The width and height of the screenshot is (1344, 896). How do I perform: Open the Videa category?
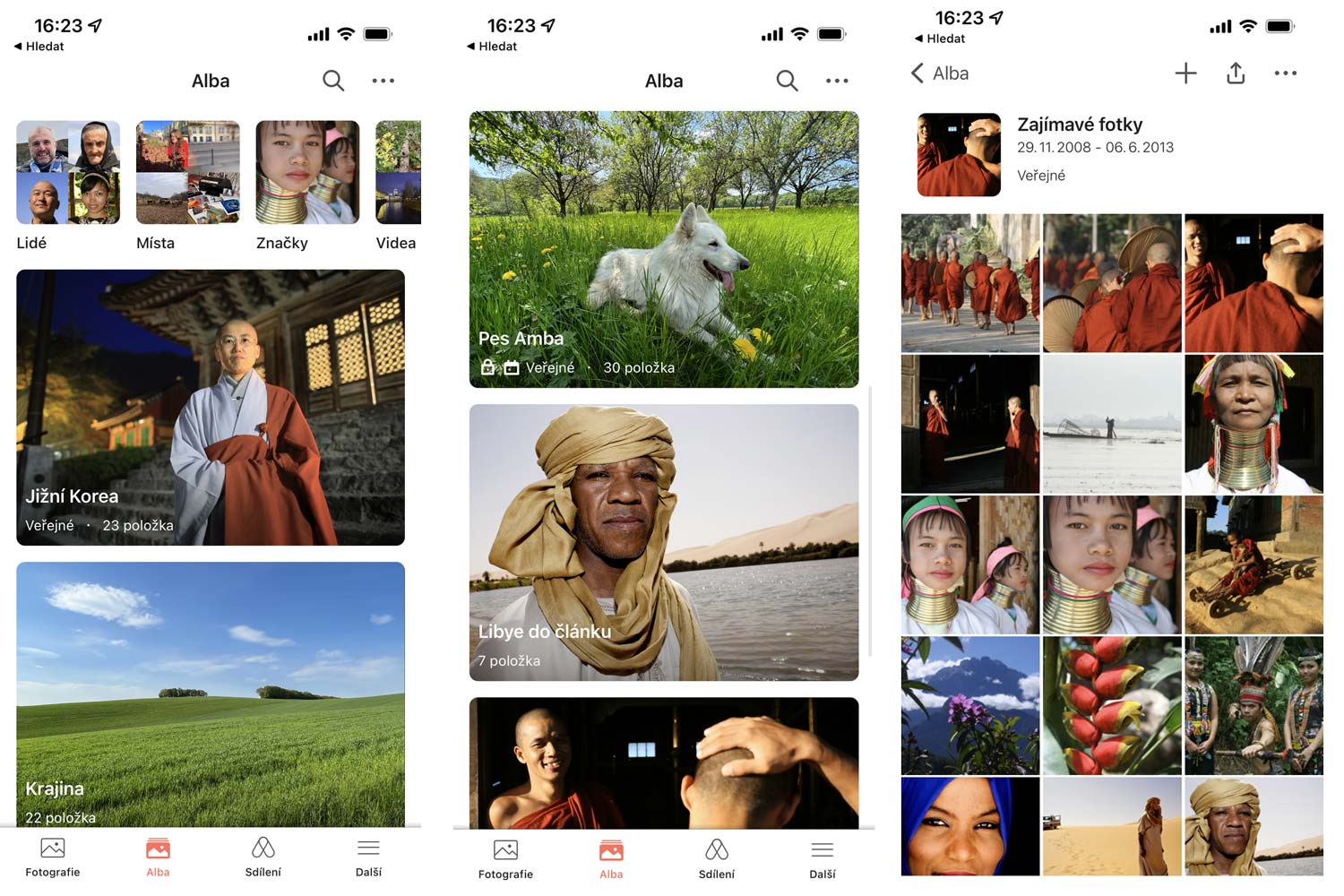point(398,173)
